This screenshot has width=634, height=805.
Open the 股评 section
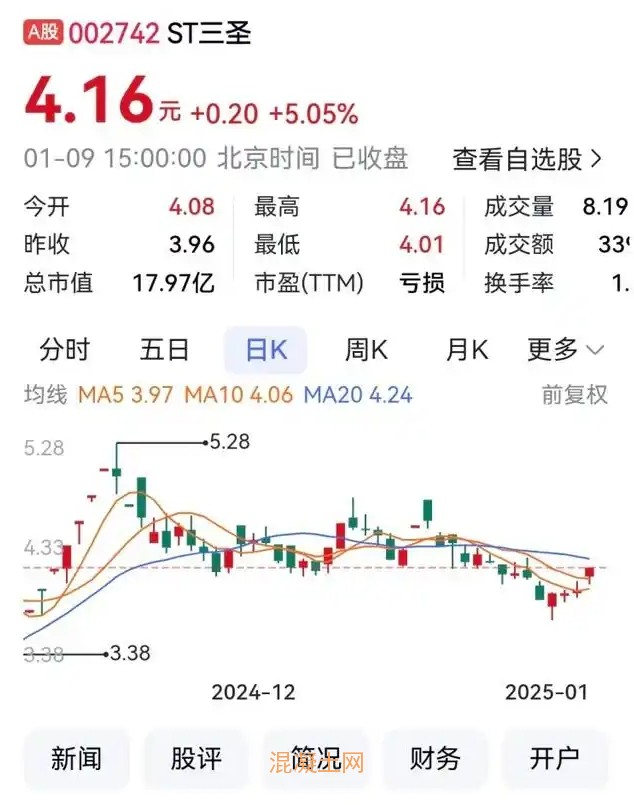coord(196,759)
